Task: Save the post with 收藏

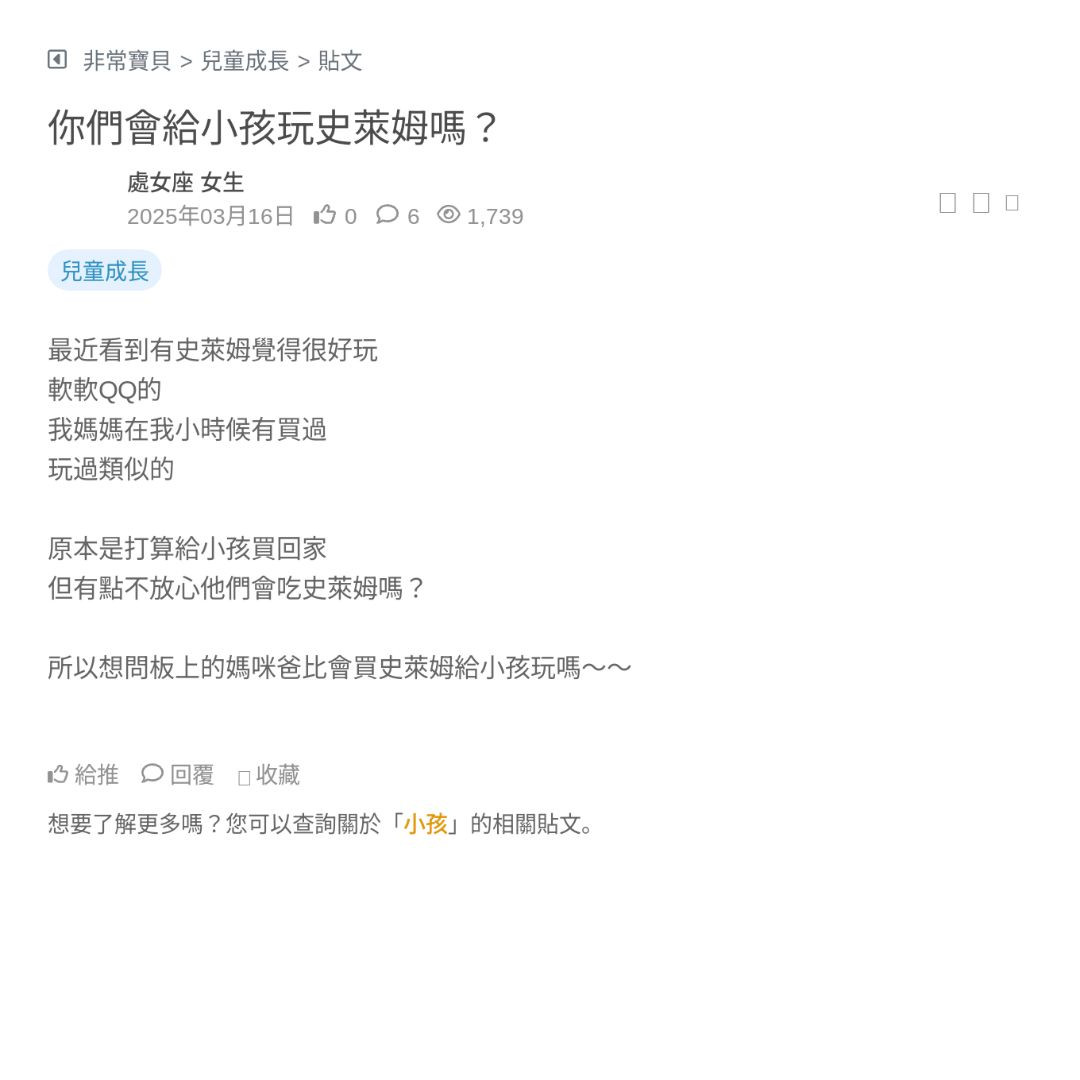Action: 268,775
